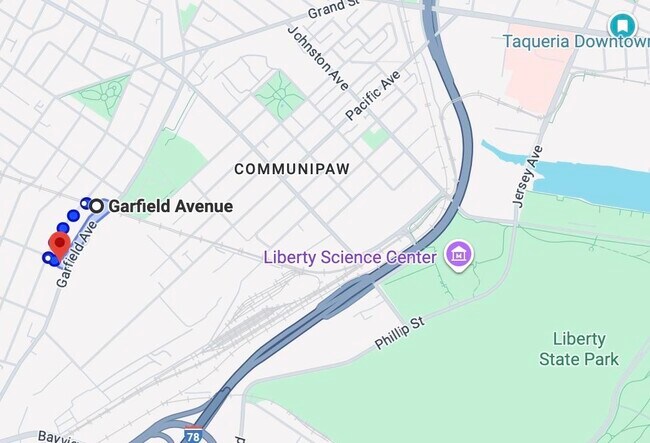The image size is (650, 443).
Task: Open the Liberty Science Center map marker
Action: pyautogui.click(x=460, y=256)
